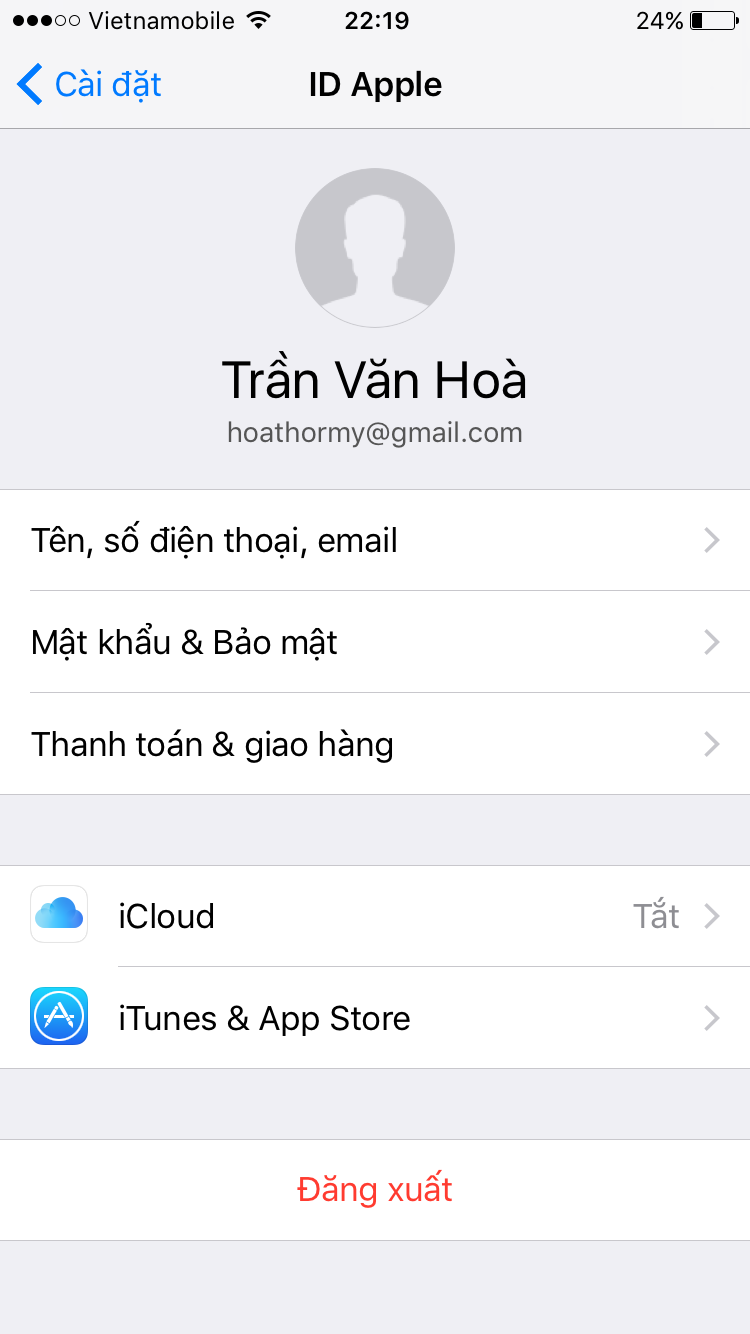This screenshot has height=1334, width=750.
Task: Open iTunes & App Store settings
Action: (375, 1018)
